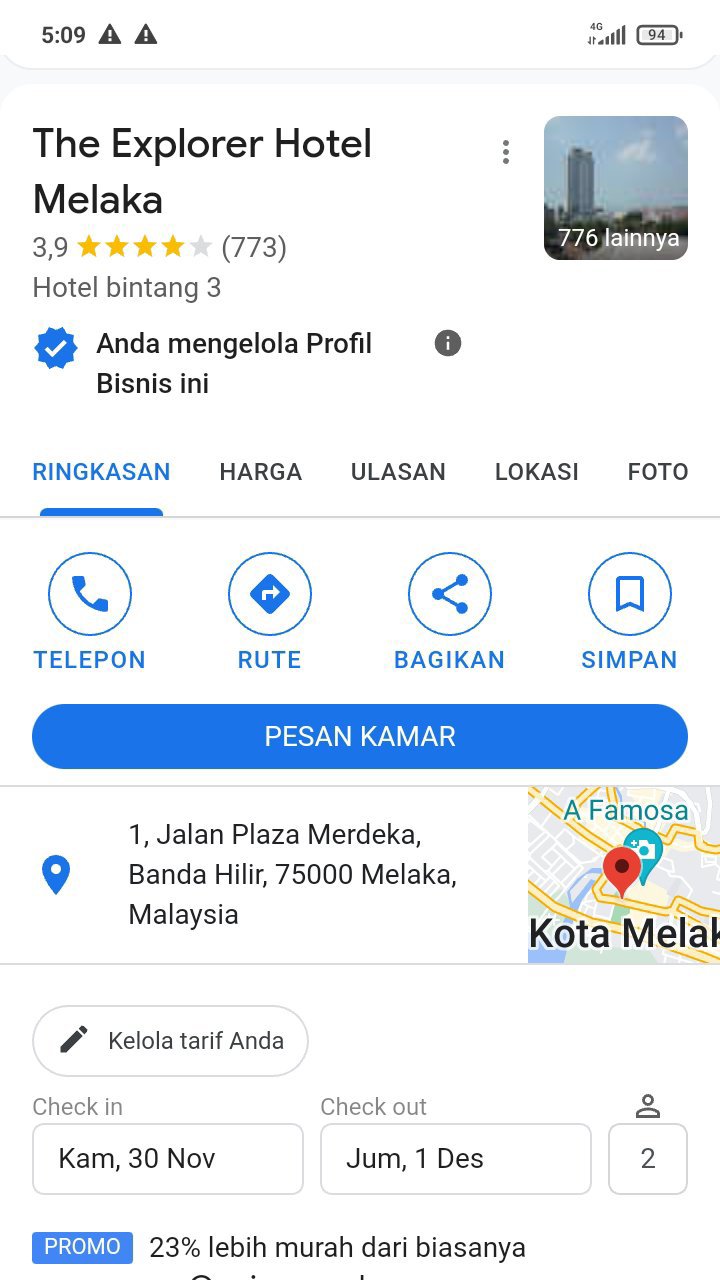Tap Kelola tarif Anda
720x1280 pixels.
pyautogui.click(x=170, y=1041)
